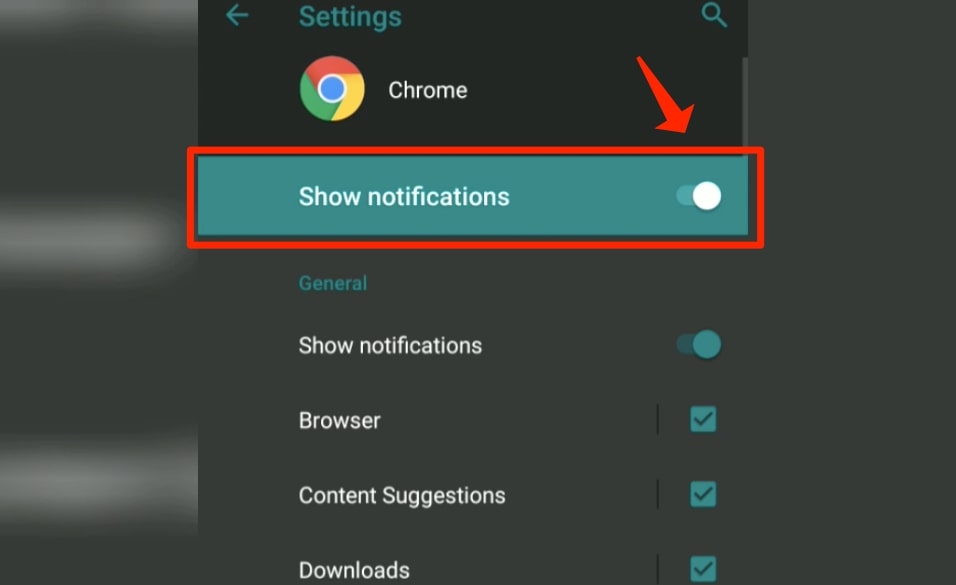Open Downloads notification category settings
This screenshot has height=585, width=956.
click(354, 570)
